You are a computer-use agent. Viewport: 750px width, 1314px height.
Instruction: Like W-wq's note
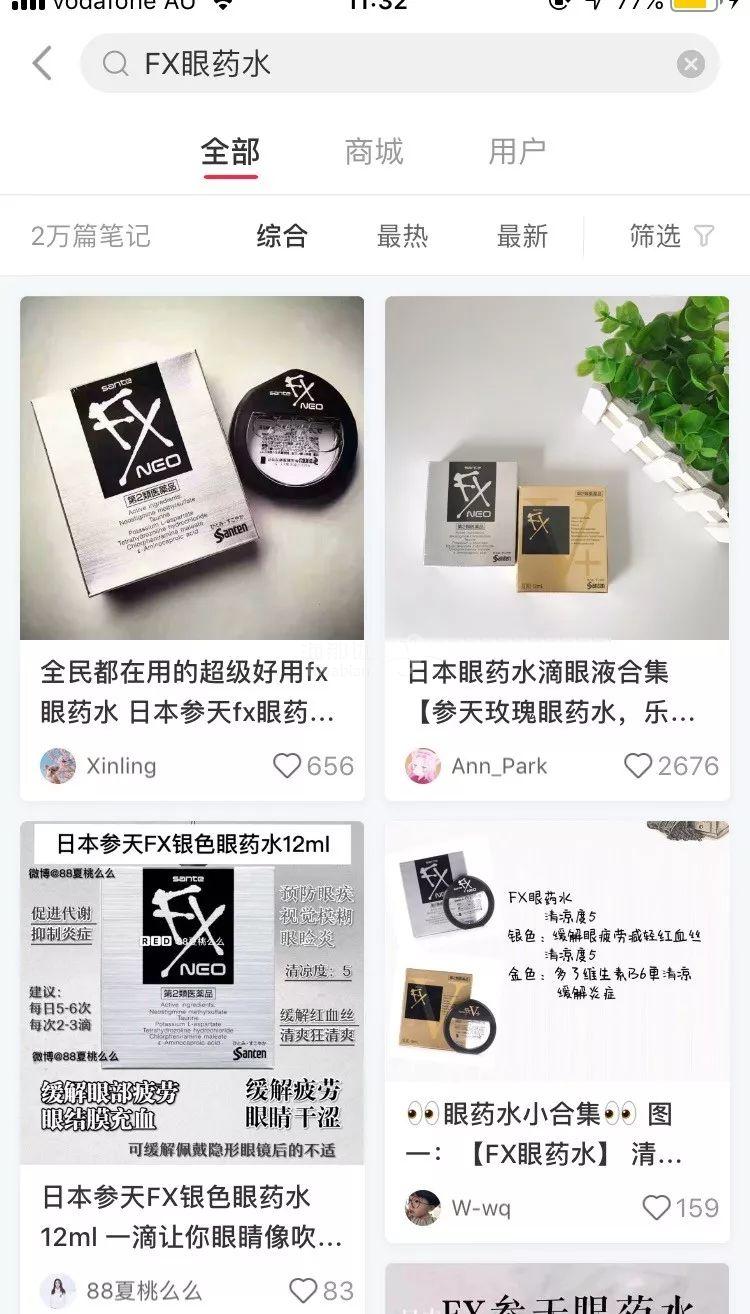[656, 1208]
